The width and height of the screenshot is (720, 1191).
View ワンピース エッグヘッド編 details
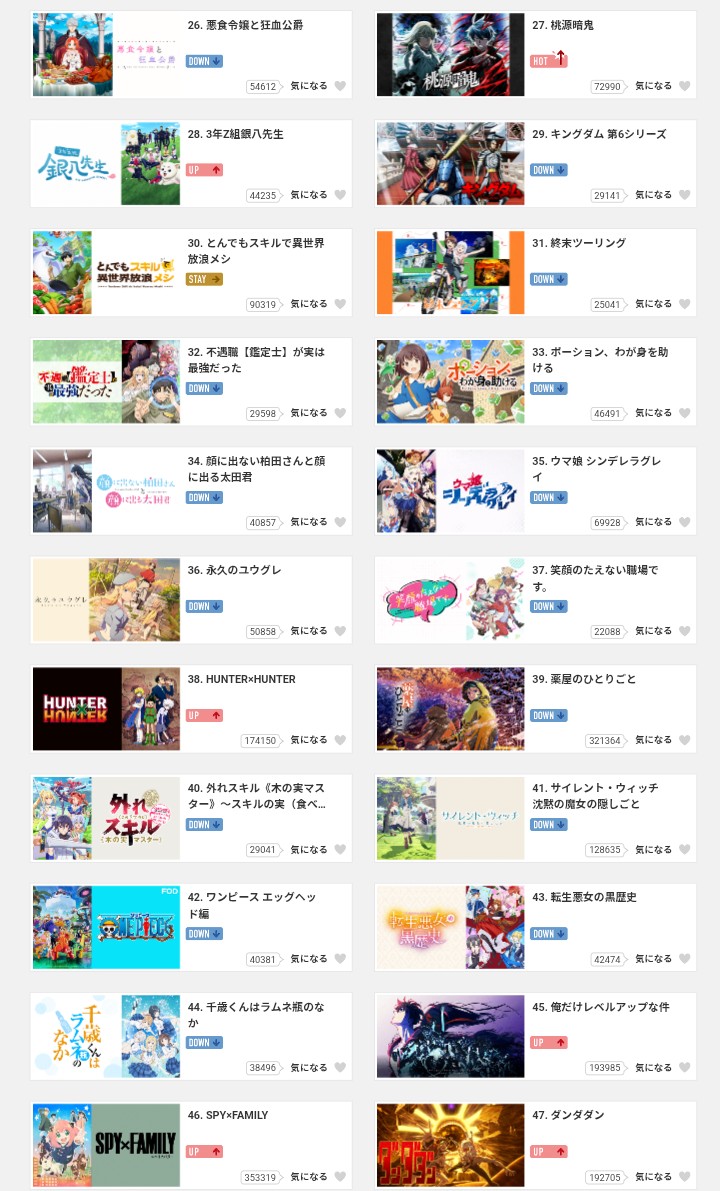point(255,905)
